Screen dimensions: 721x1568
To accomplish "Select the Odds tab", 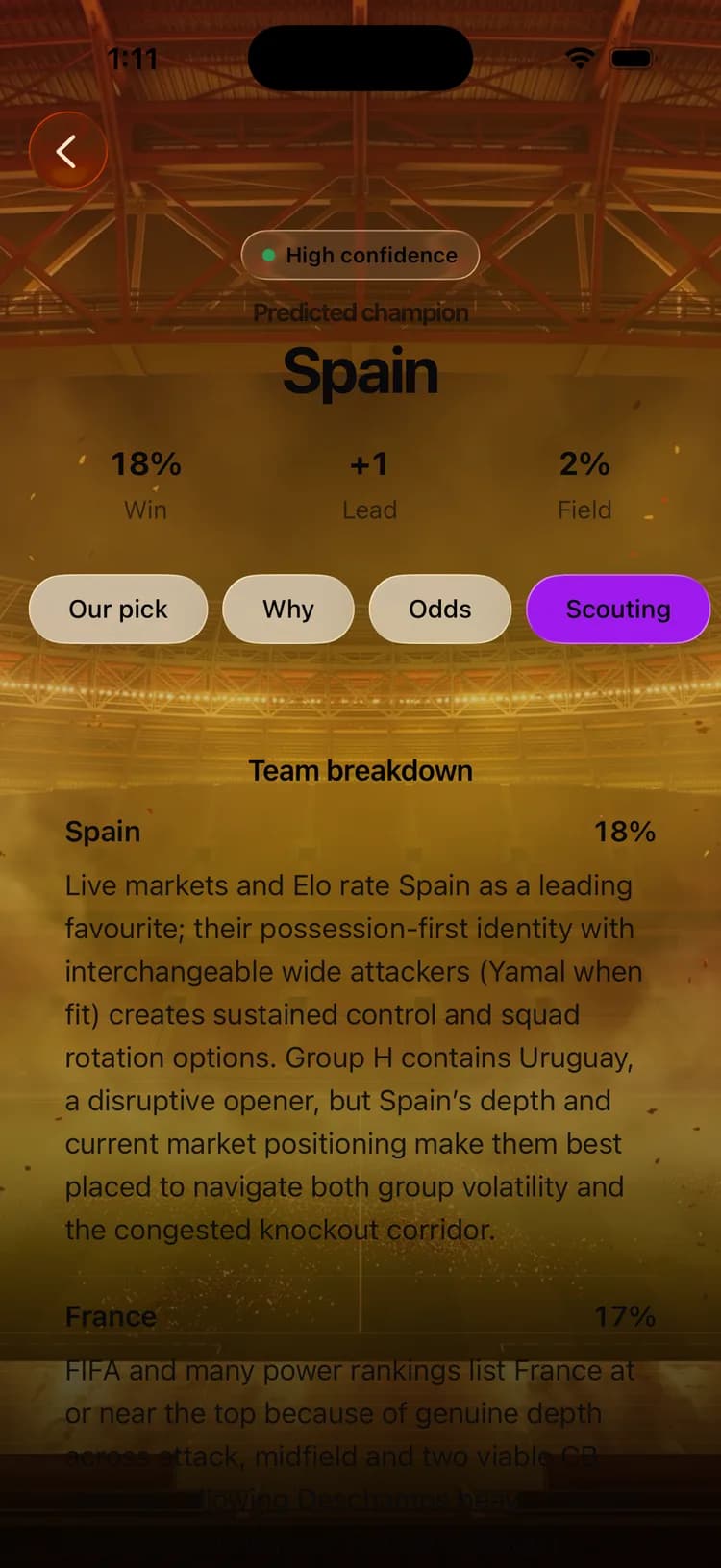I will click(440, 609).
